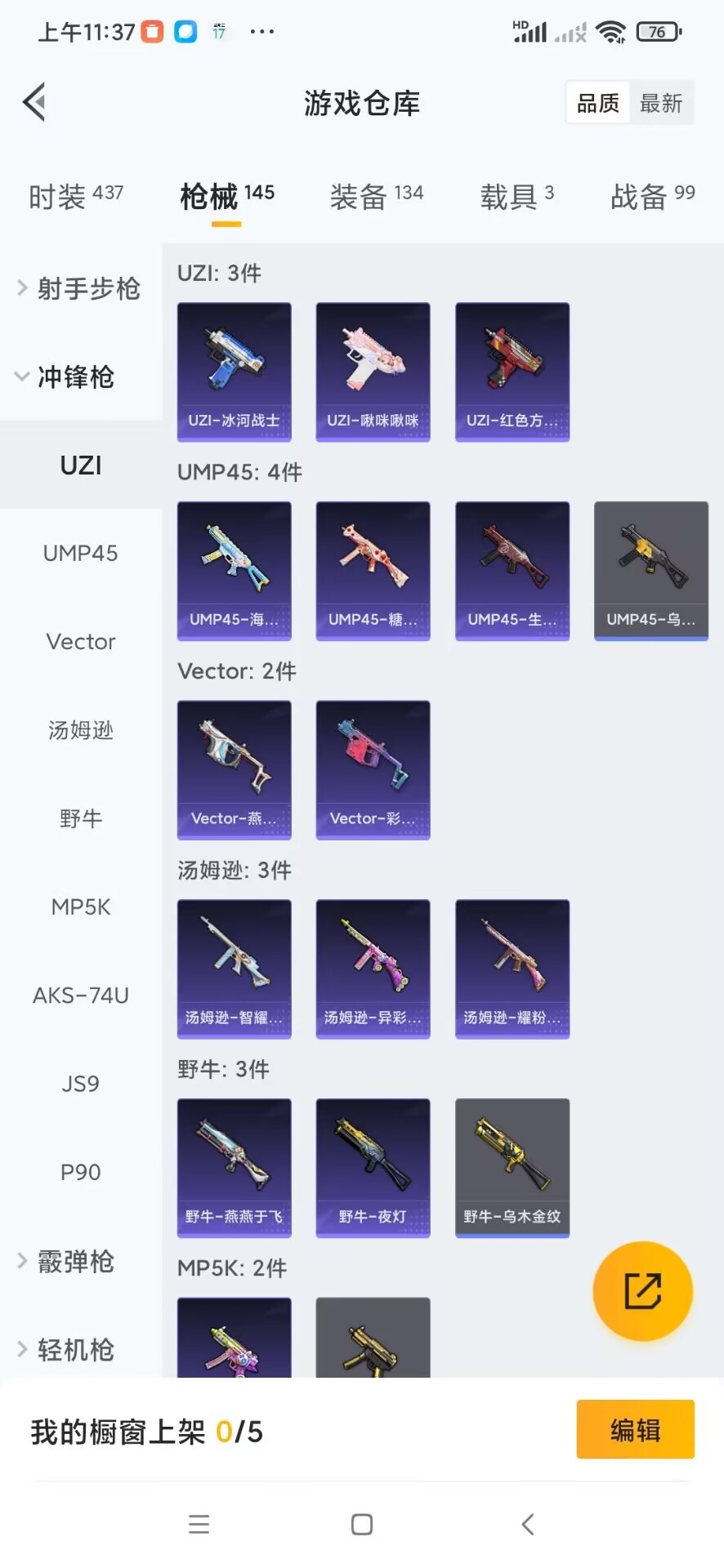Tap the orange share floating button
Image resolution: width=724 pixels, height=1568 pixels.
[642, 1290]
